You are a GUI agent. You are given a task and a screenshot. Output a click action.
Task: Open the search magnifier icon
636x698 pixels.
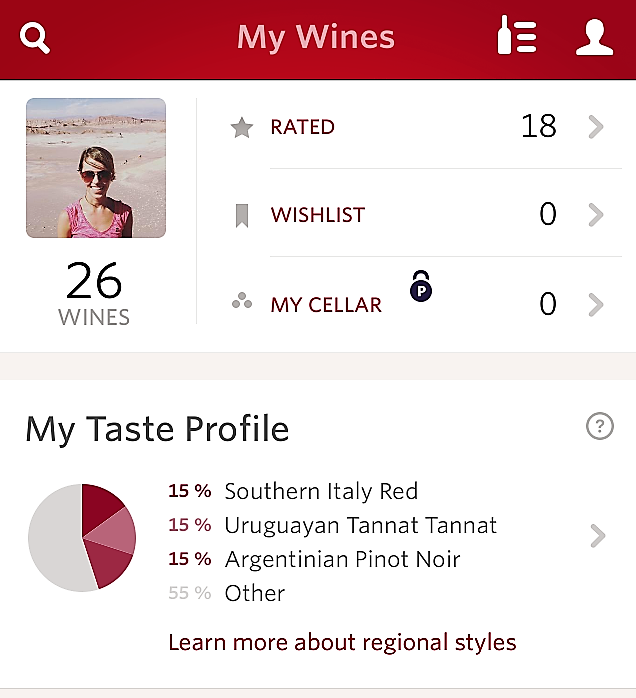(x=35, y=38)
